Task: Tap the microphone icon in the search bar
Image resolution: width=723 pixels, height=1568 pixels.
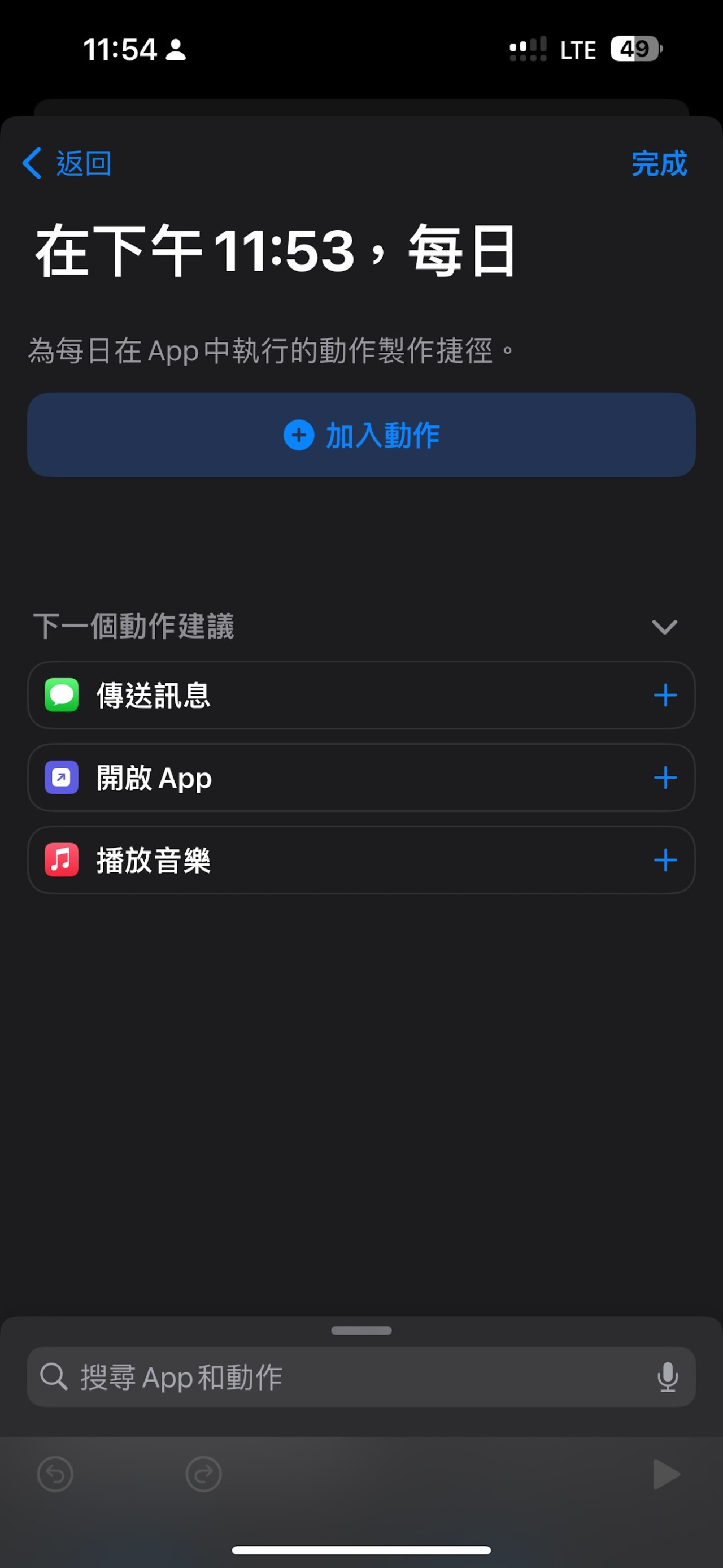Action: pos(668,1378)
